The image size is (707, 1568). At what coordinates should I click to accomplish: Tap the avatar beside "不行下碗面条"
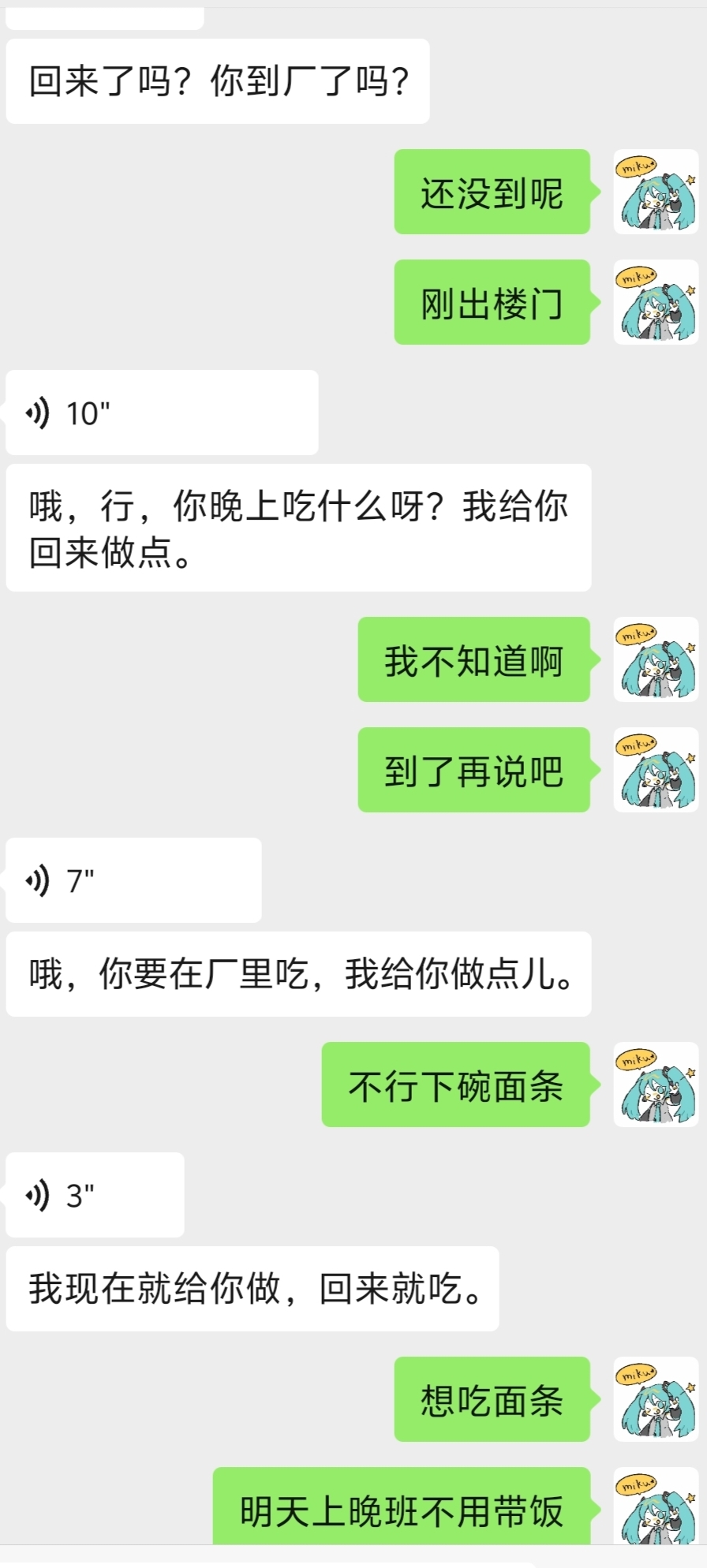[656, 1085]
